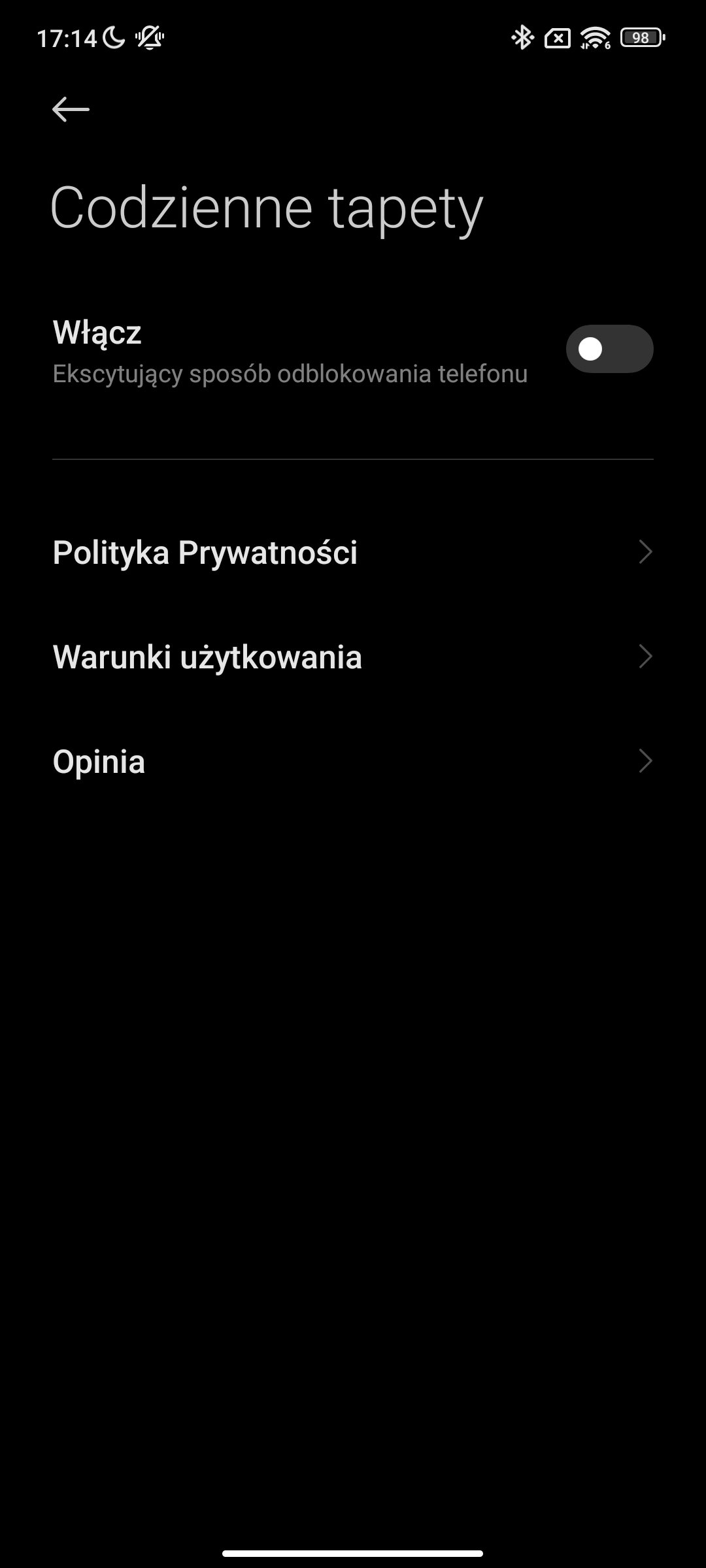Screen dimensions: 706x1568
Task: Enable the Włącz daily wallpapers switch
Action: (609, 349)
